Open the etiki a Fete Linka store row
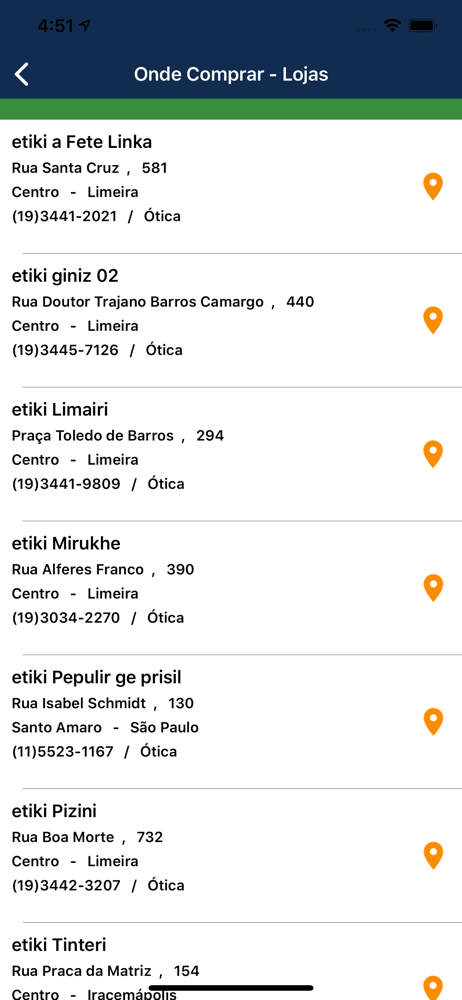 (231, 186)
